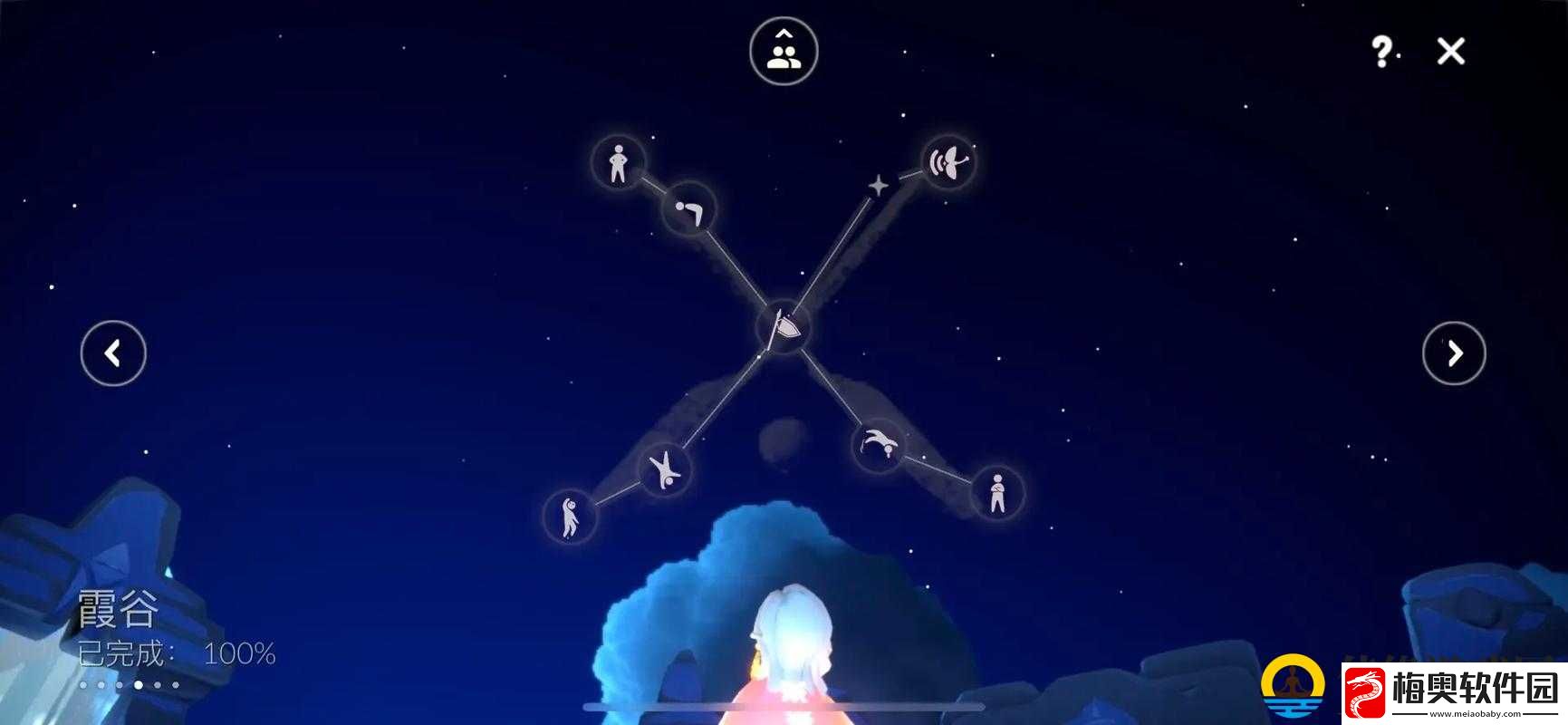Screen dimensions: 1568x725
Task: Tap the four-point star node
Action: 878,187
